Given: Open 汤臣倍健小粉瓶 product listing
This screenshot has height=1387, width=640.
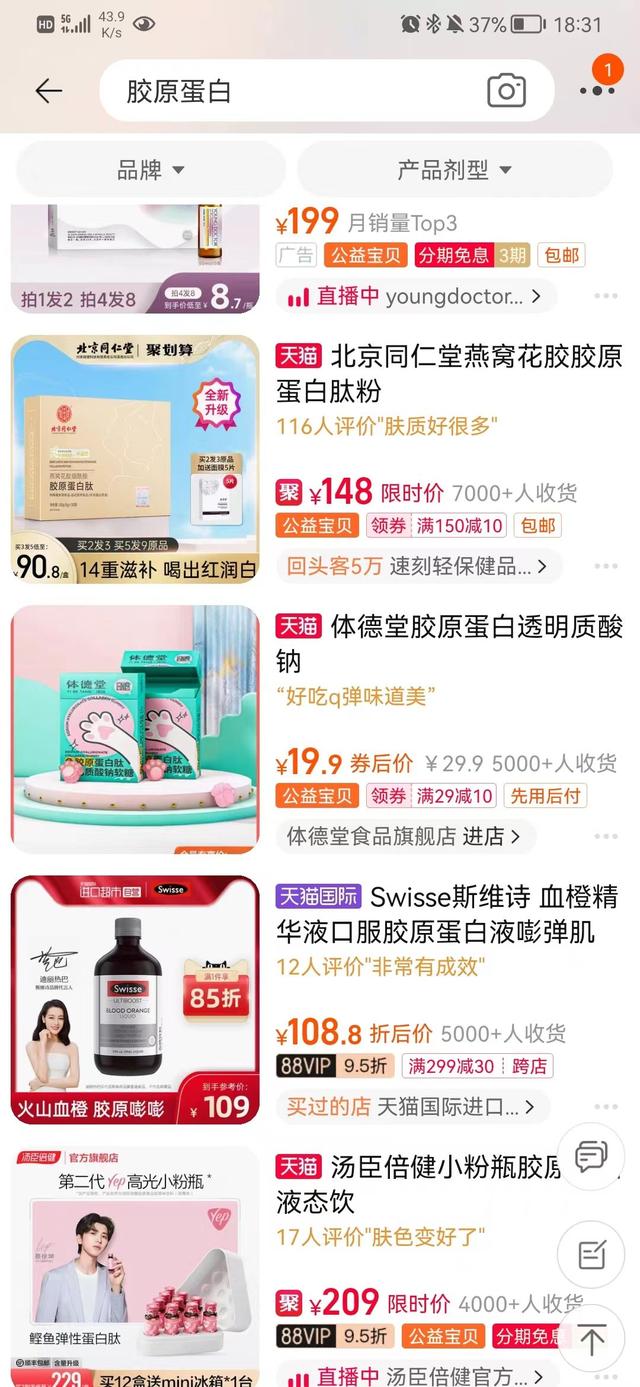Looking at the screenshot, I should [420, 1183].
